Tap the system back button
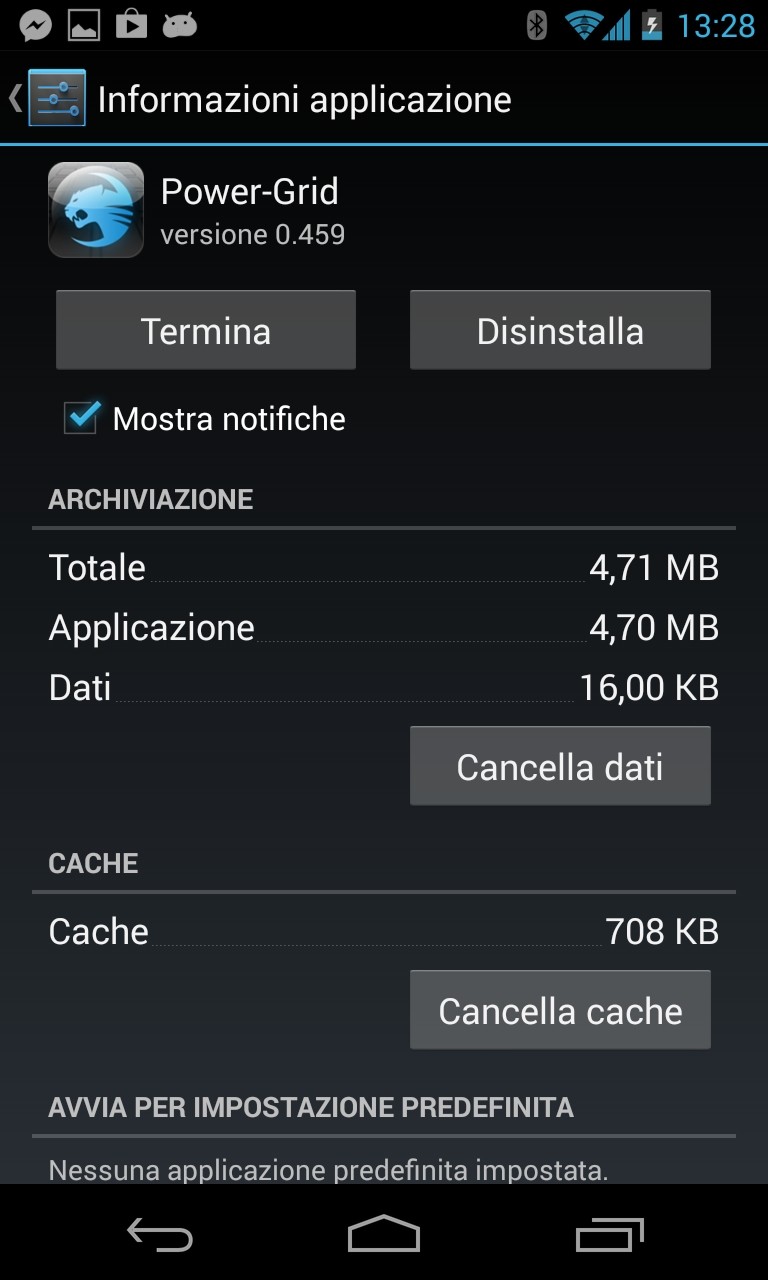The width and height of the screenshot is (768, 1280). point(160,1236)
